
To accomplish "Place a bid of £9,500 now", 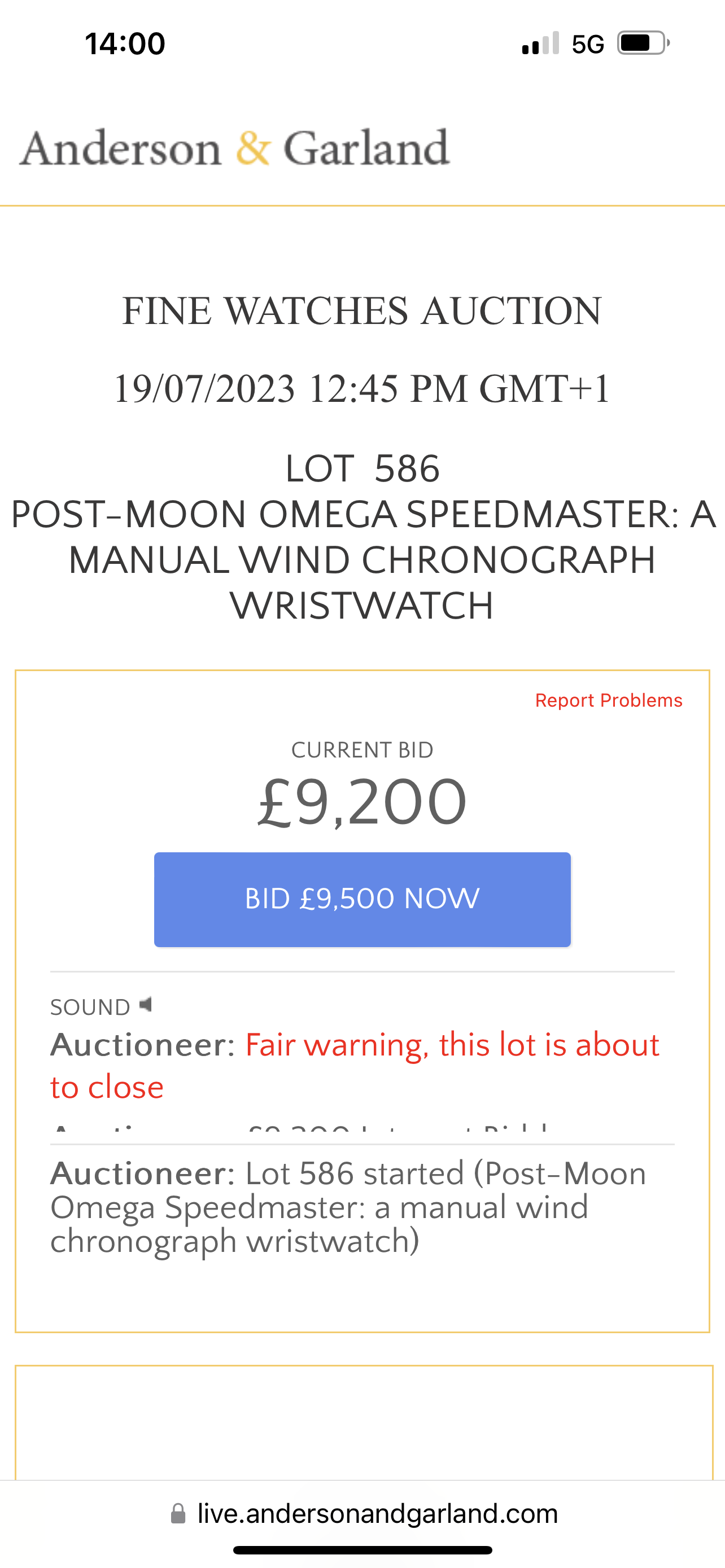I will (x=362, y=899).
